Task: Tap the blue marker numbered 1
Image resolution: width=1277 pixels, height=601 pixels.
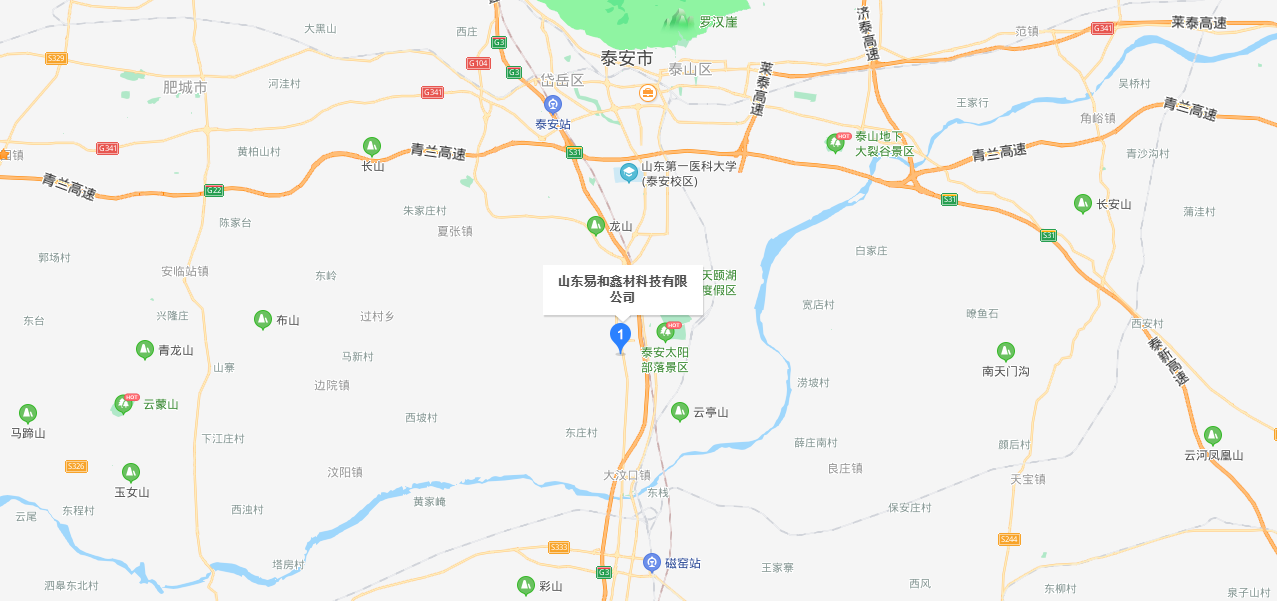Action: 620,336
